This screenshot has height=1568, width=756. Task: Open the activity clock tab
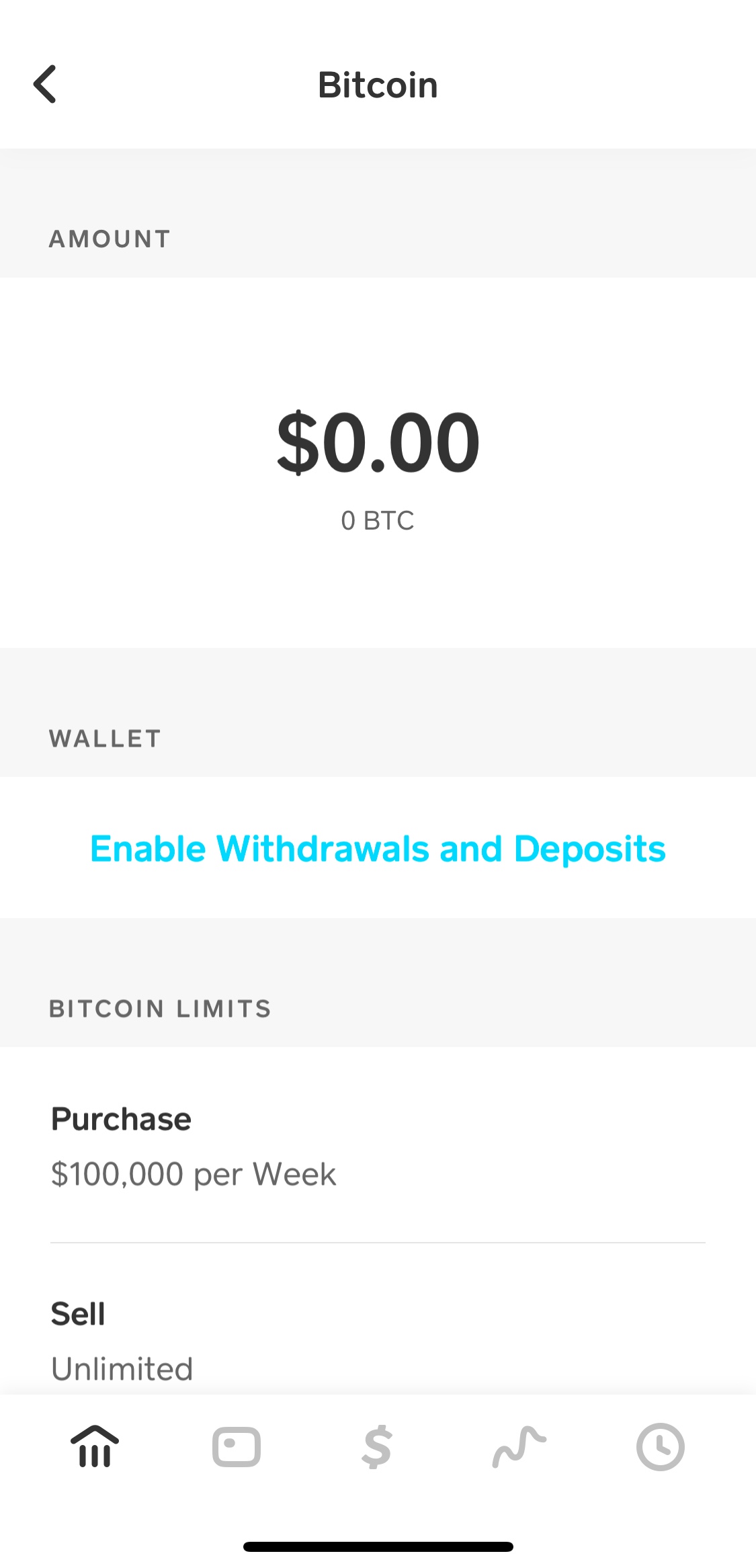click(661, 1446)
